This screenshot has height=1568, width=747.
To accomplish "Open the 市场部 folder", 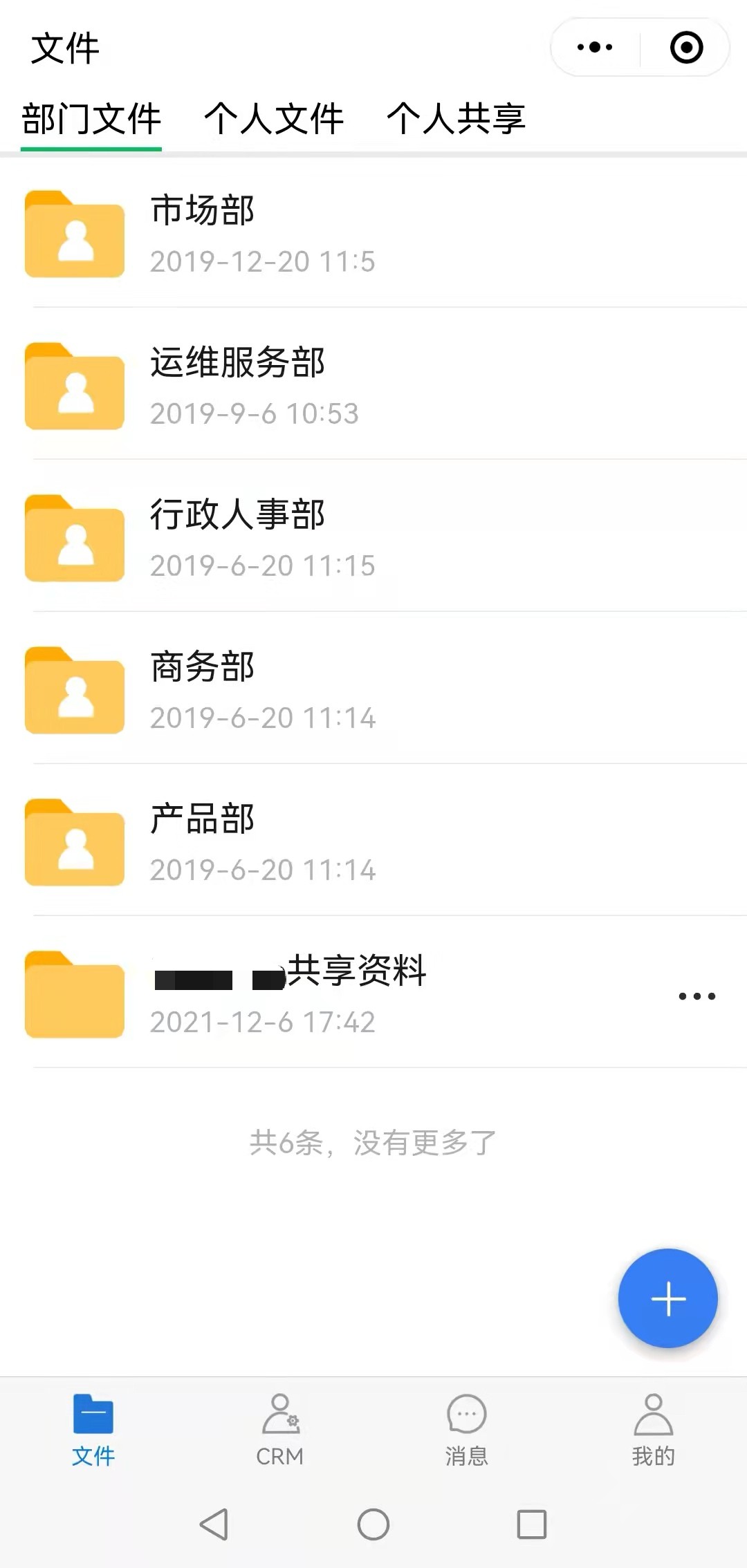I will pos(373,233).
